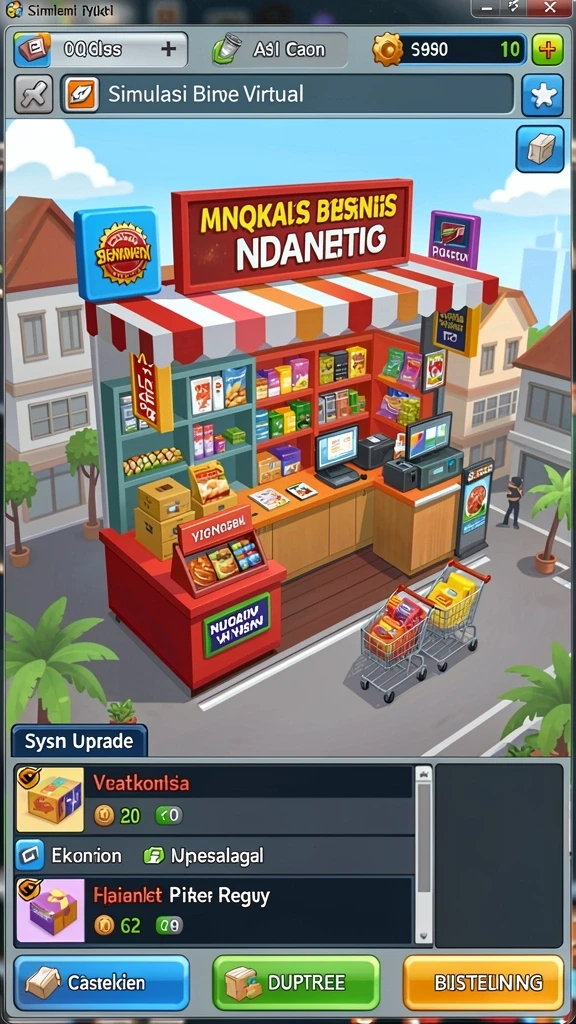Select the Sysn Uprade tab
The image size is (576, 1024).
pos(79,741)
